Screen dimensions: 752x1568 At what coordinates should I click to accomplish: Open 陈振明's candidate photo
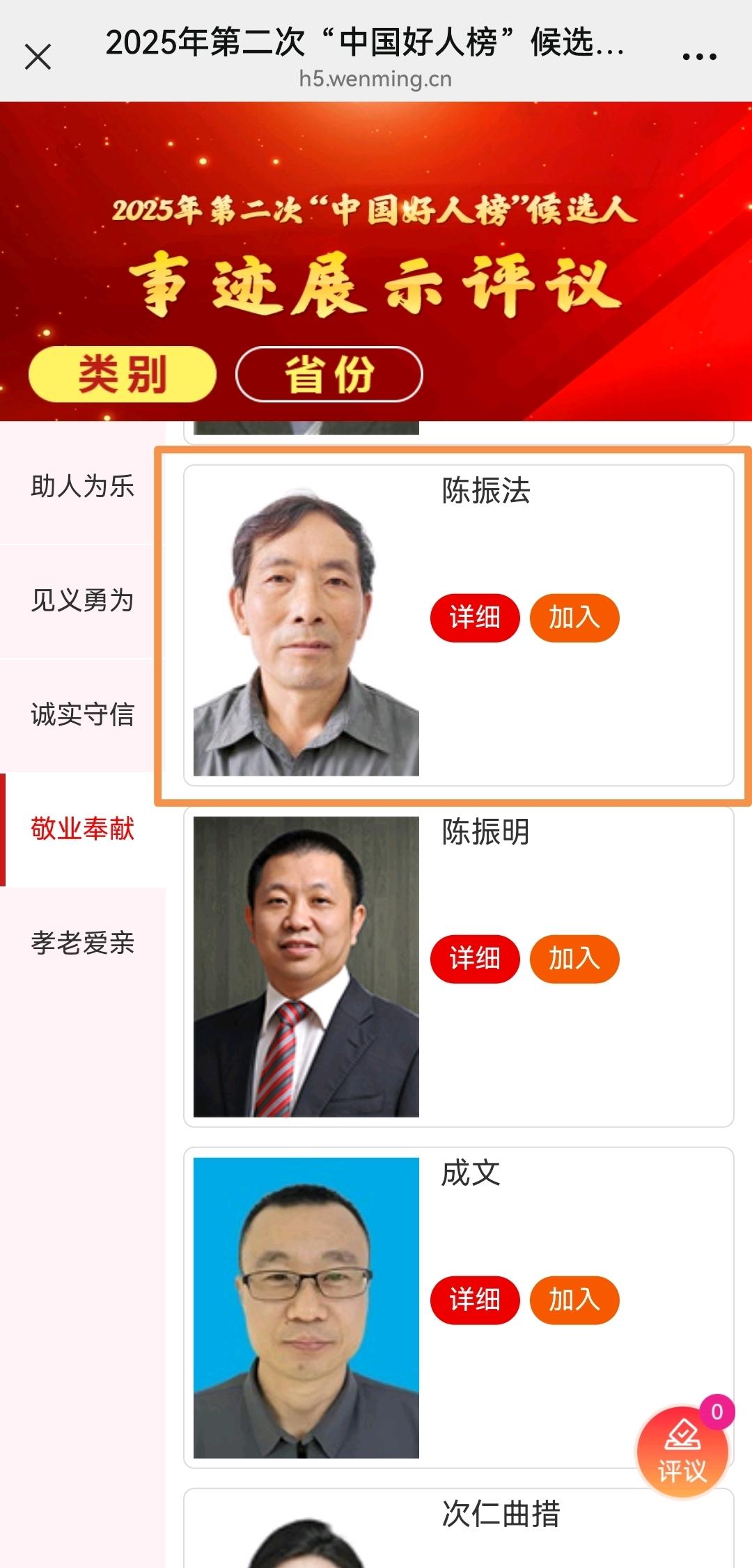[x=306, y=966]
